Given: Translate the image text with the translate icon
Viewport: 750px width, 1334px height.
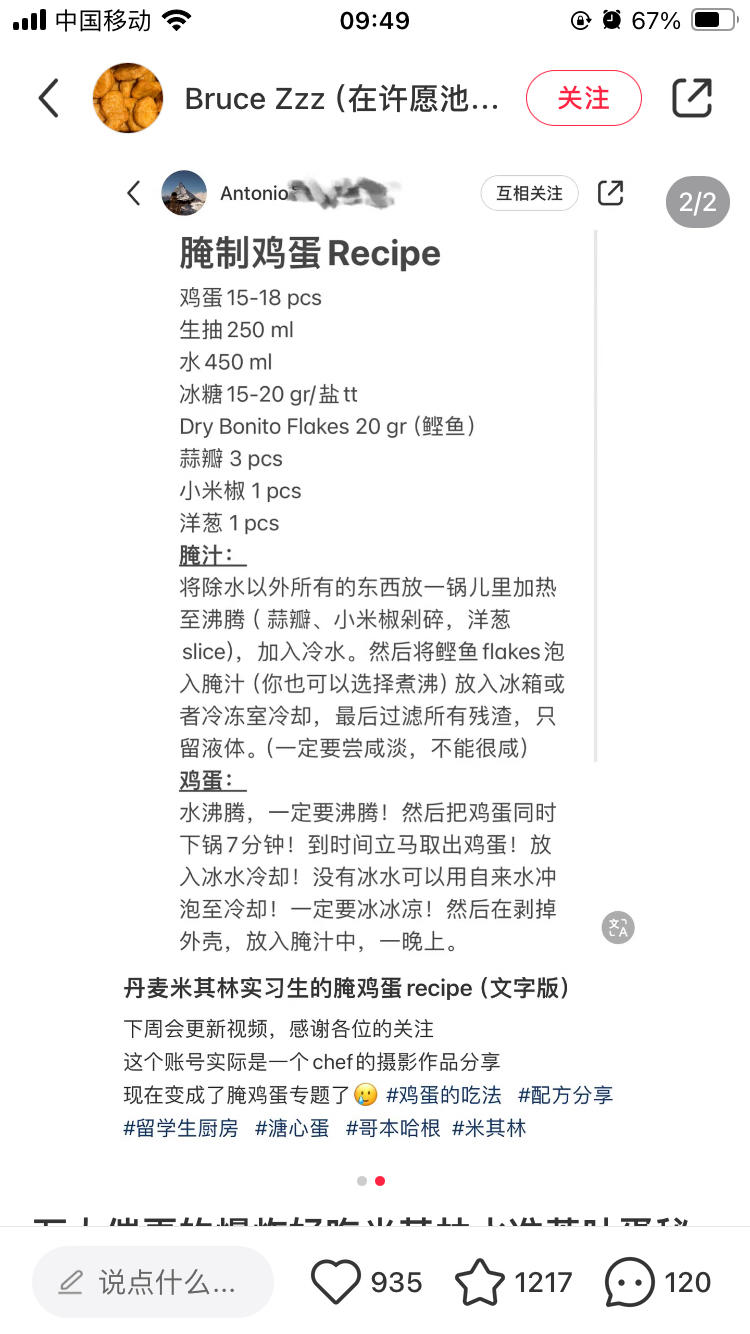Looking at the screenshot, I should pyautogui.click(x=618, y=927).
